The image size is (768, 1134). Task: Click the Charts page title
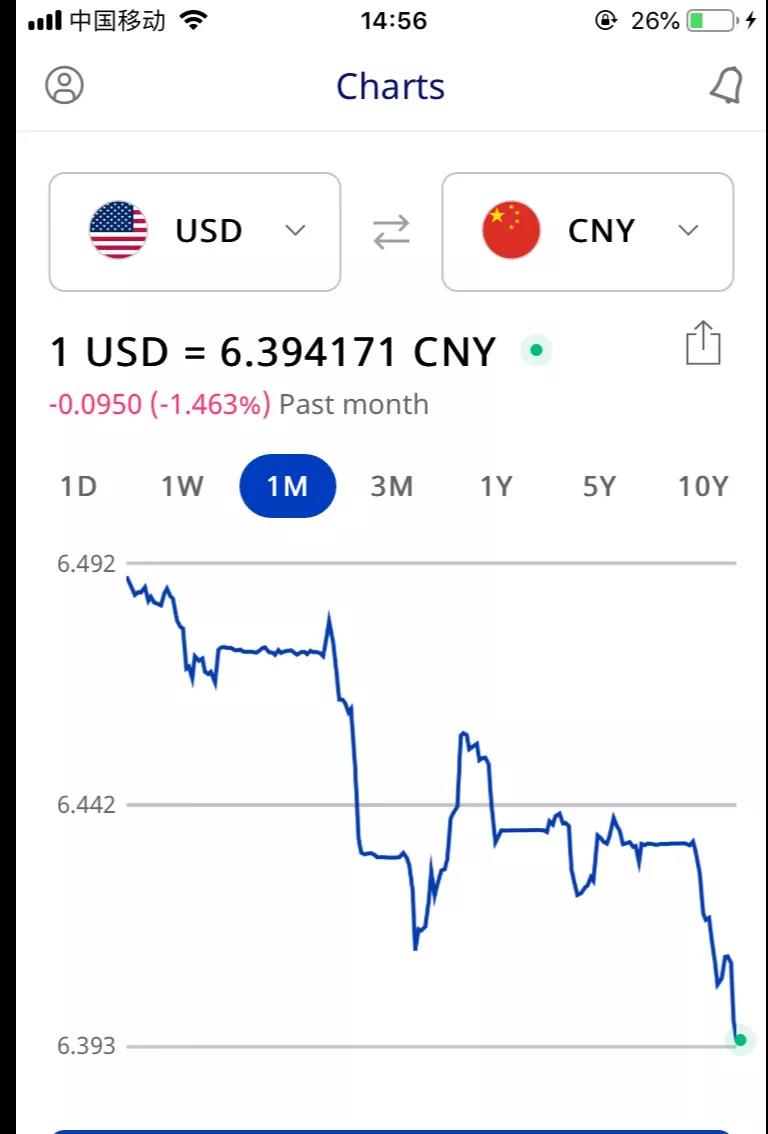click(x=390, y=87)
